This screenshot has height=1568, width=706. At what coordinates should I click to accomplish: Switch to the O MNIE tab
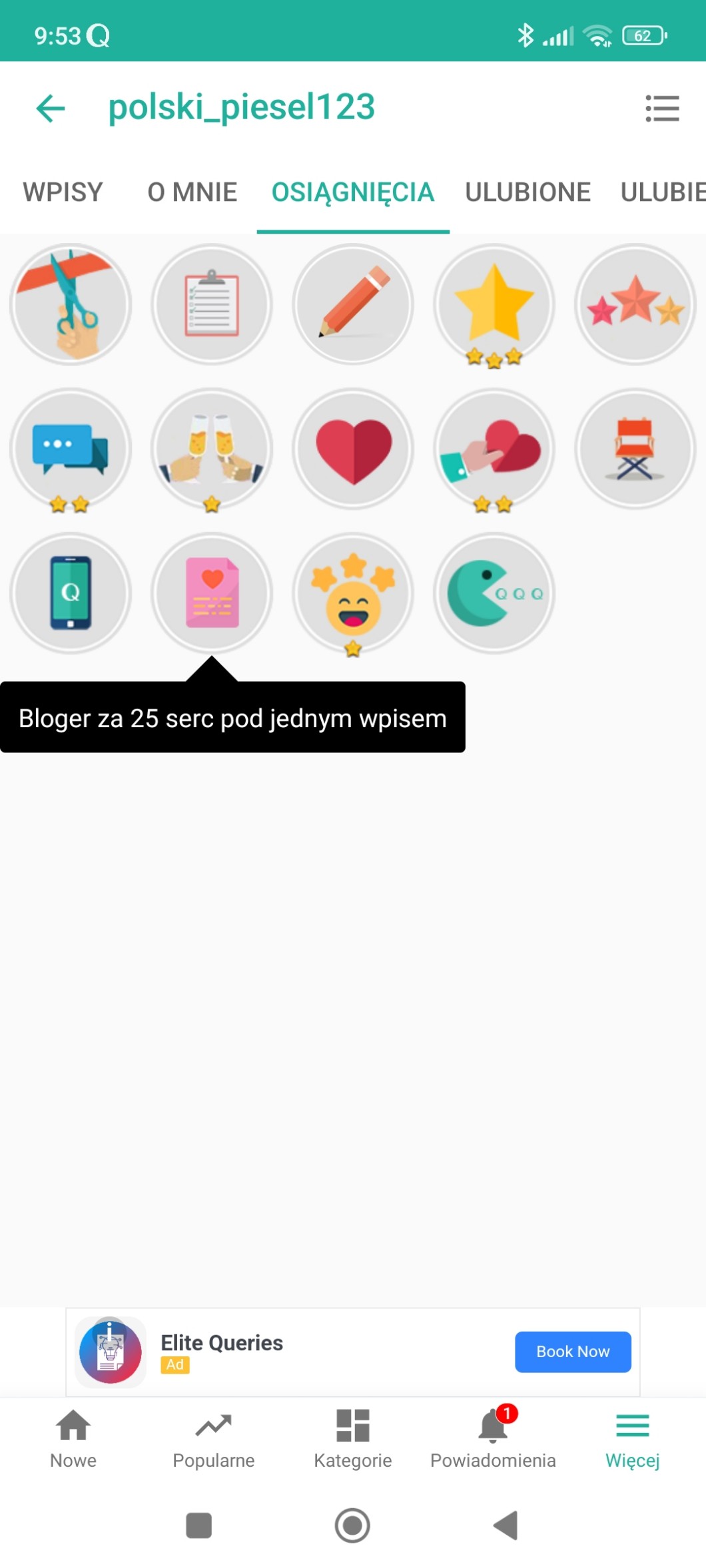pyautogui.click(x=192, y=192)
